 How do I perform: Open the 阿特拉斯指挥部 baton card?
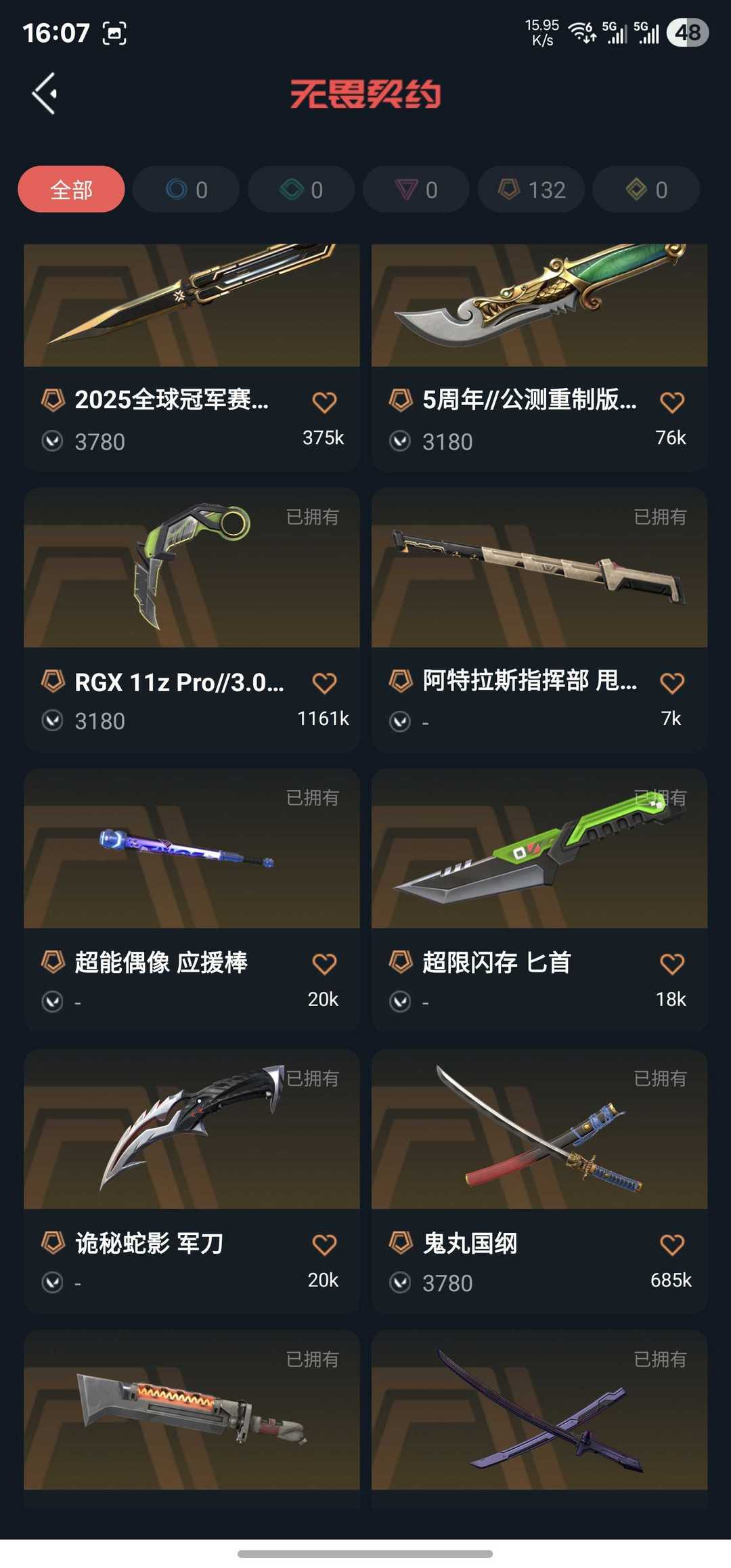click(x=539, y=569)
